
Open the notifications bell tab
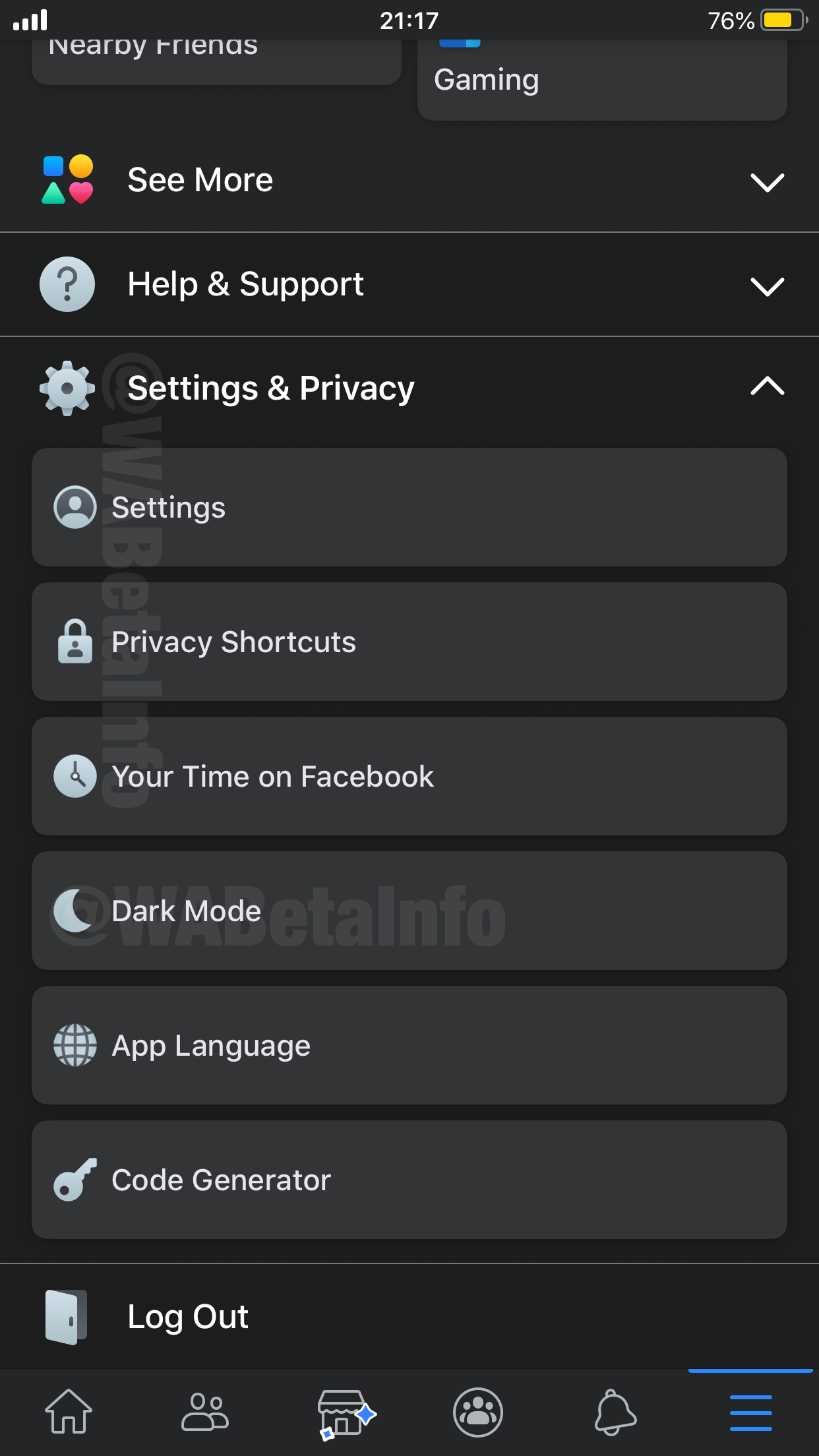(x=615, y=1412)
